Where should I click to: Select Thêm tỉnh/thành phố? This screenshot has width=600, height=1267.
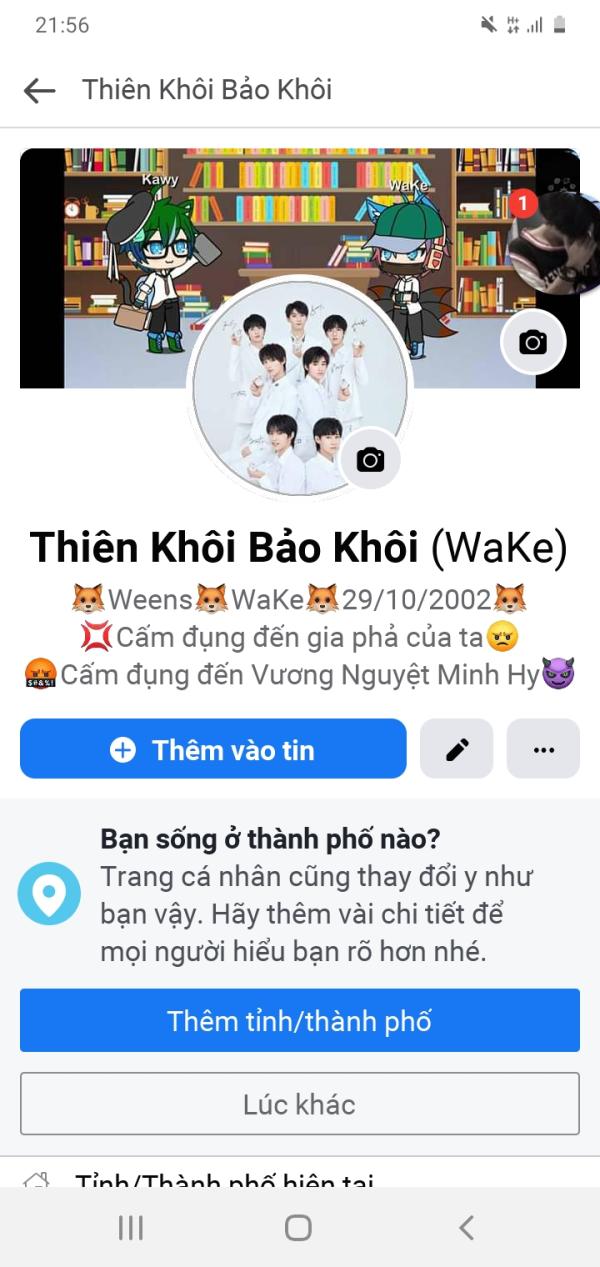[x=300, y=1021]
